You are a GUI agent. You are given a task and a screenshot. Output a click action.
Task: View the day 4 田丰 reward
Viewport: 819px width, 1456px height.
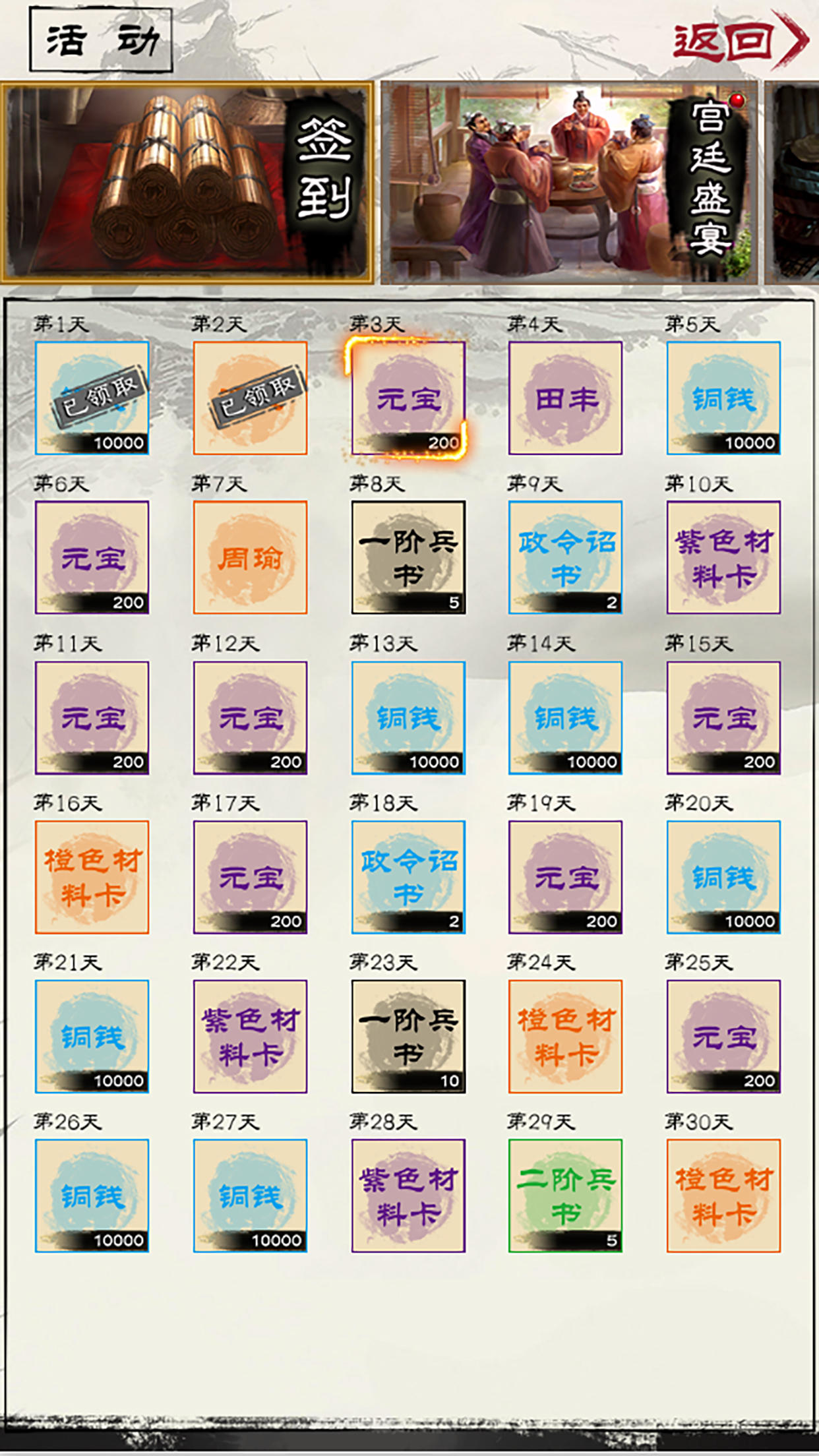pos(565,398)
